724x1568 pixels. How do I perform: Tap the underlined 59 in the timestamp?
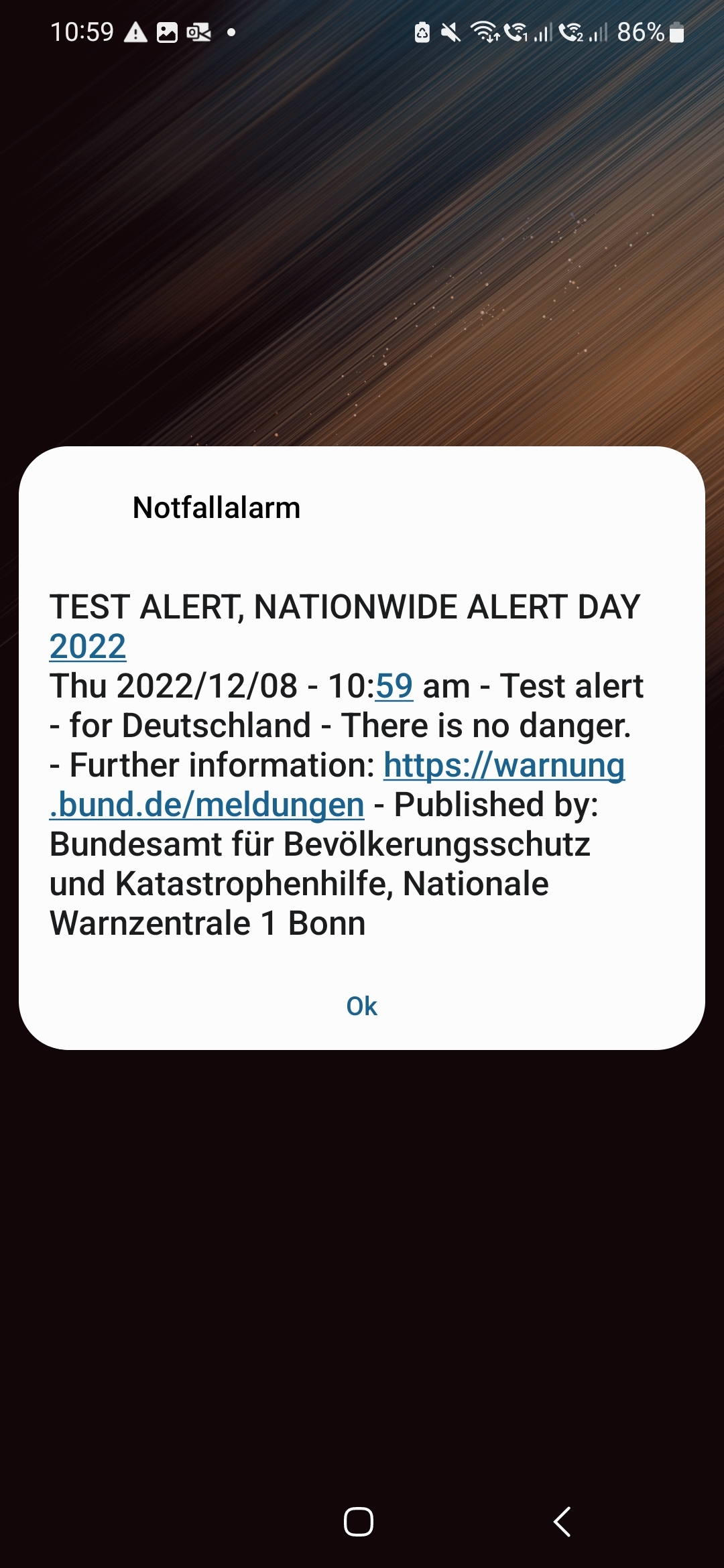point(394,686)
